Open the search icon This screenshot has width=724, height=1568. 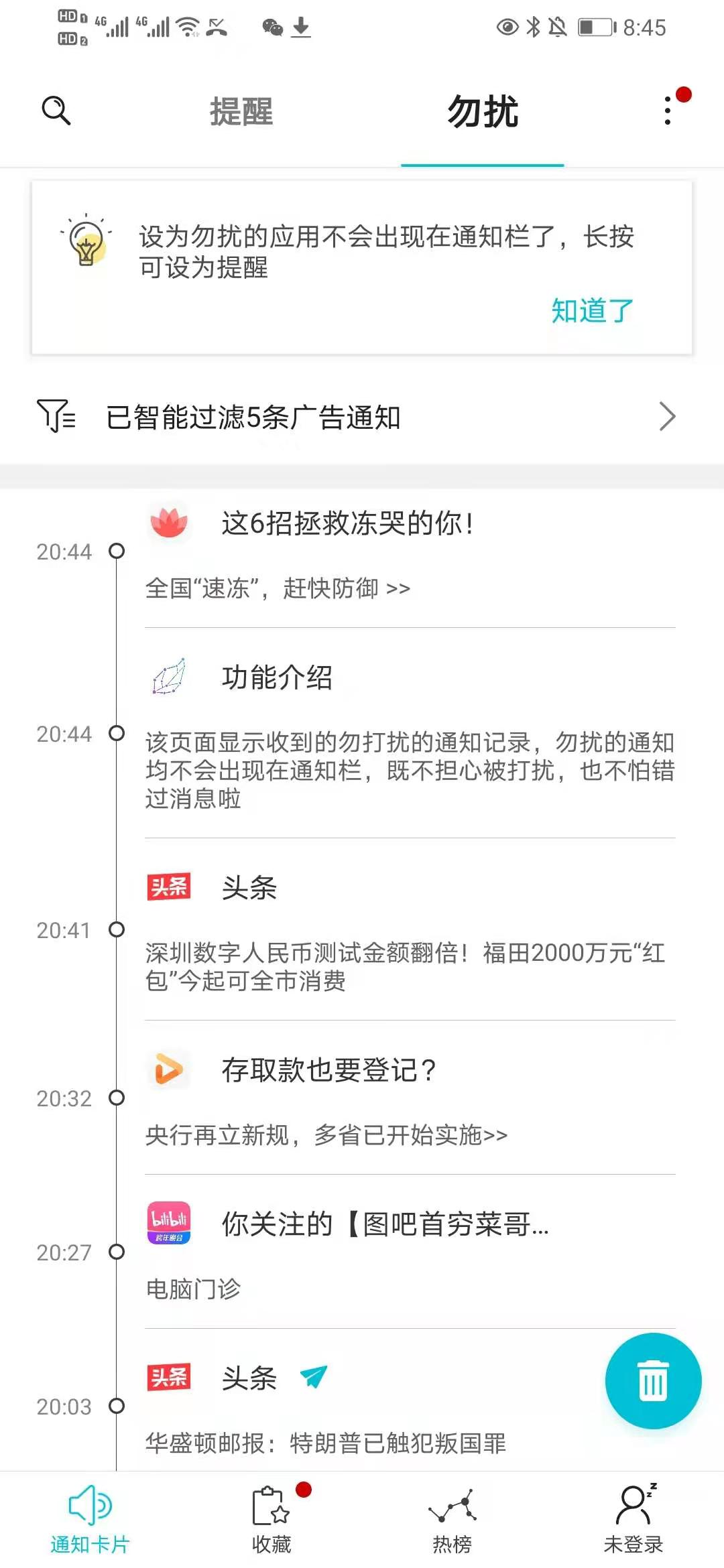click(x=56, y=111)
